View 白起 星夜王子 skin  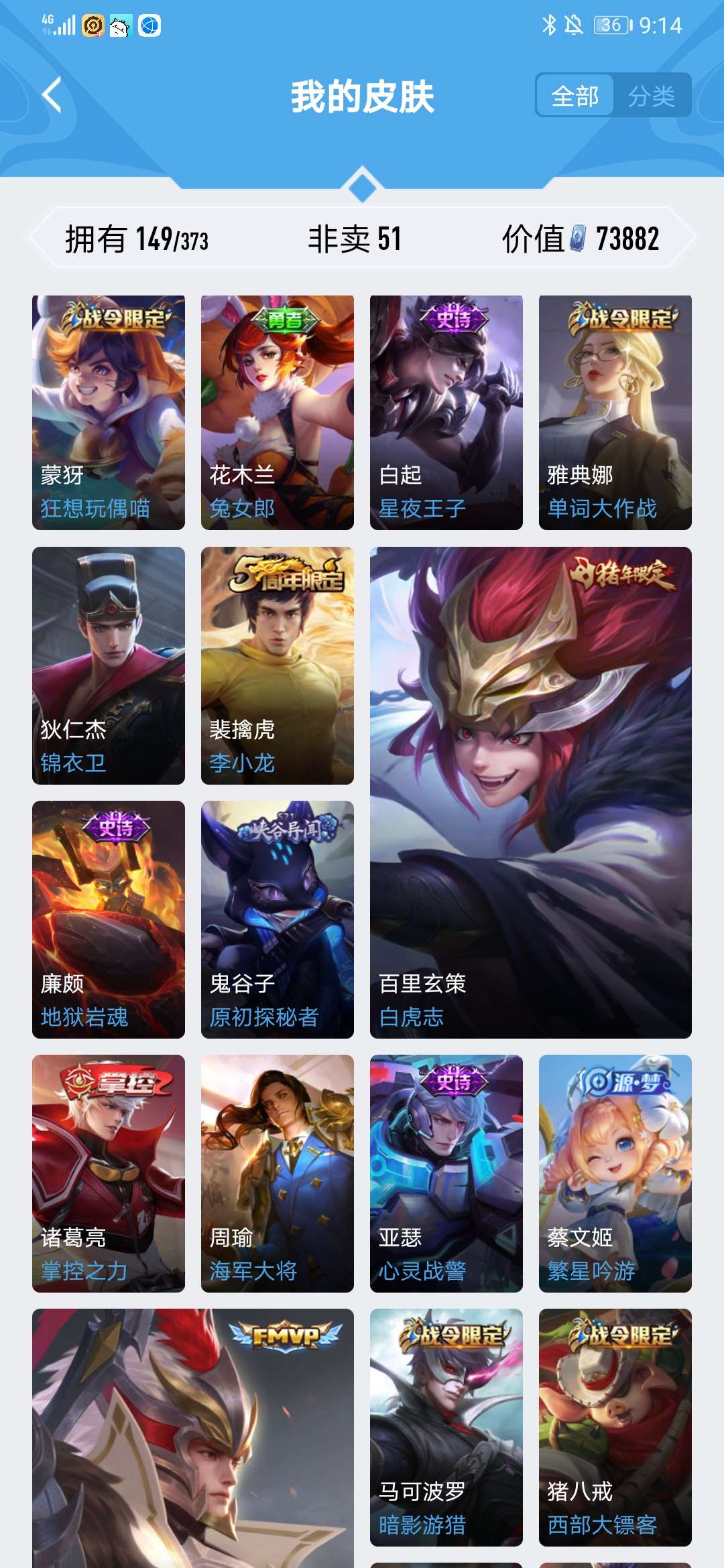click(x=446, y=412)
